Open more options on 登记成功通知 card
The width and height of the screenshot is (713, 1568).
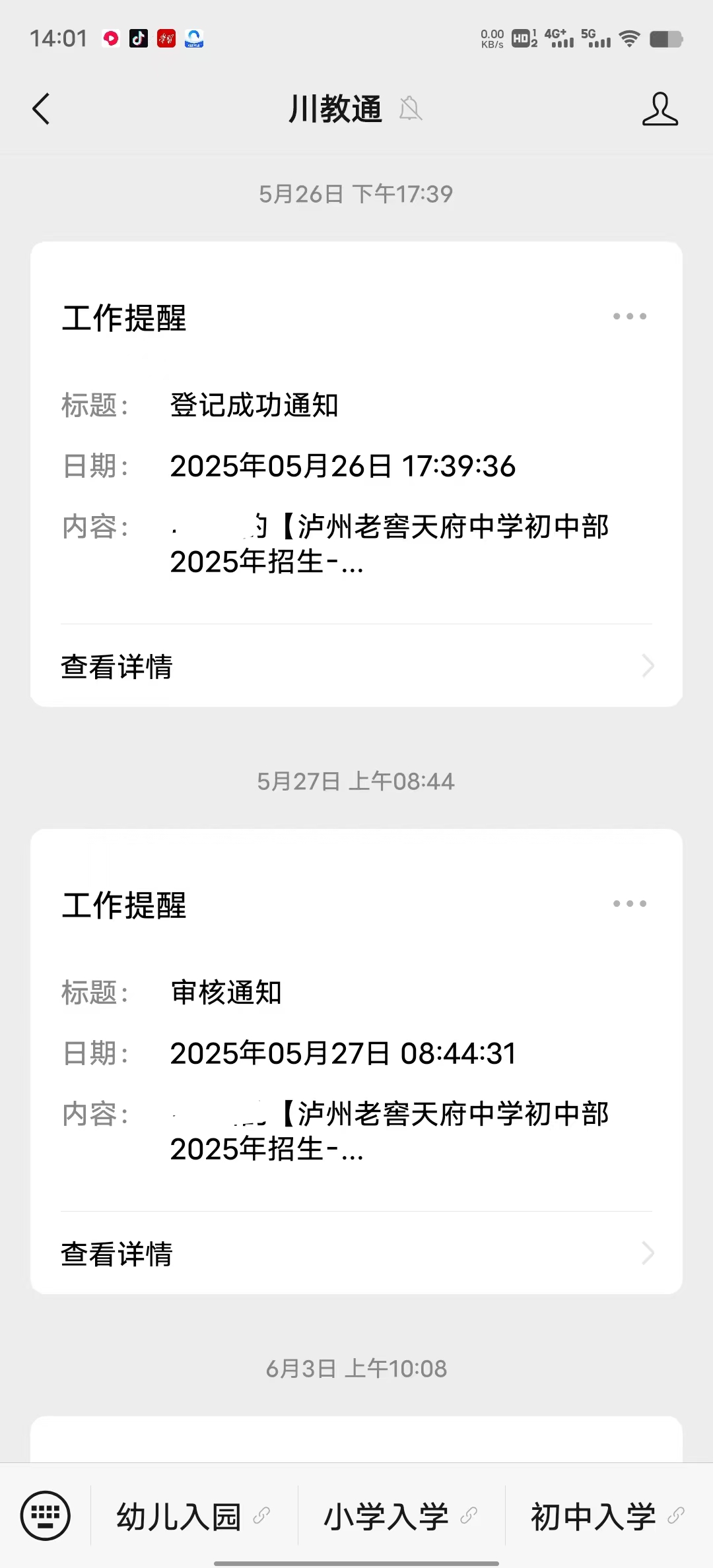629,316
